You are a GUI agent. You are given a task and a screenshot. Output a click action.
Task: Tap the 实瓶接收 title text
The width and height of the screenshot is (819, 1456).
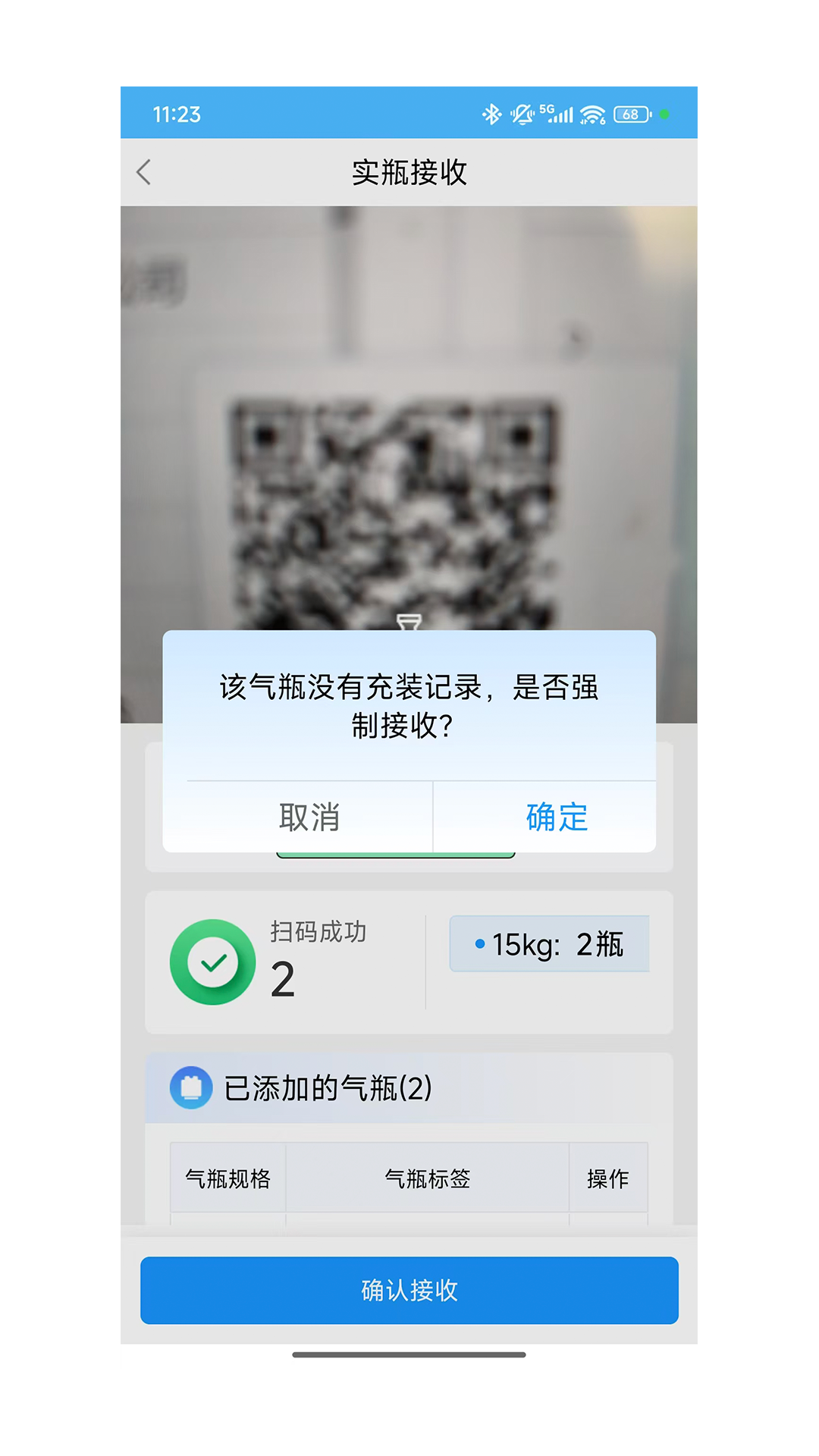click(x=409, y=172)
